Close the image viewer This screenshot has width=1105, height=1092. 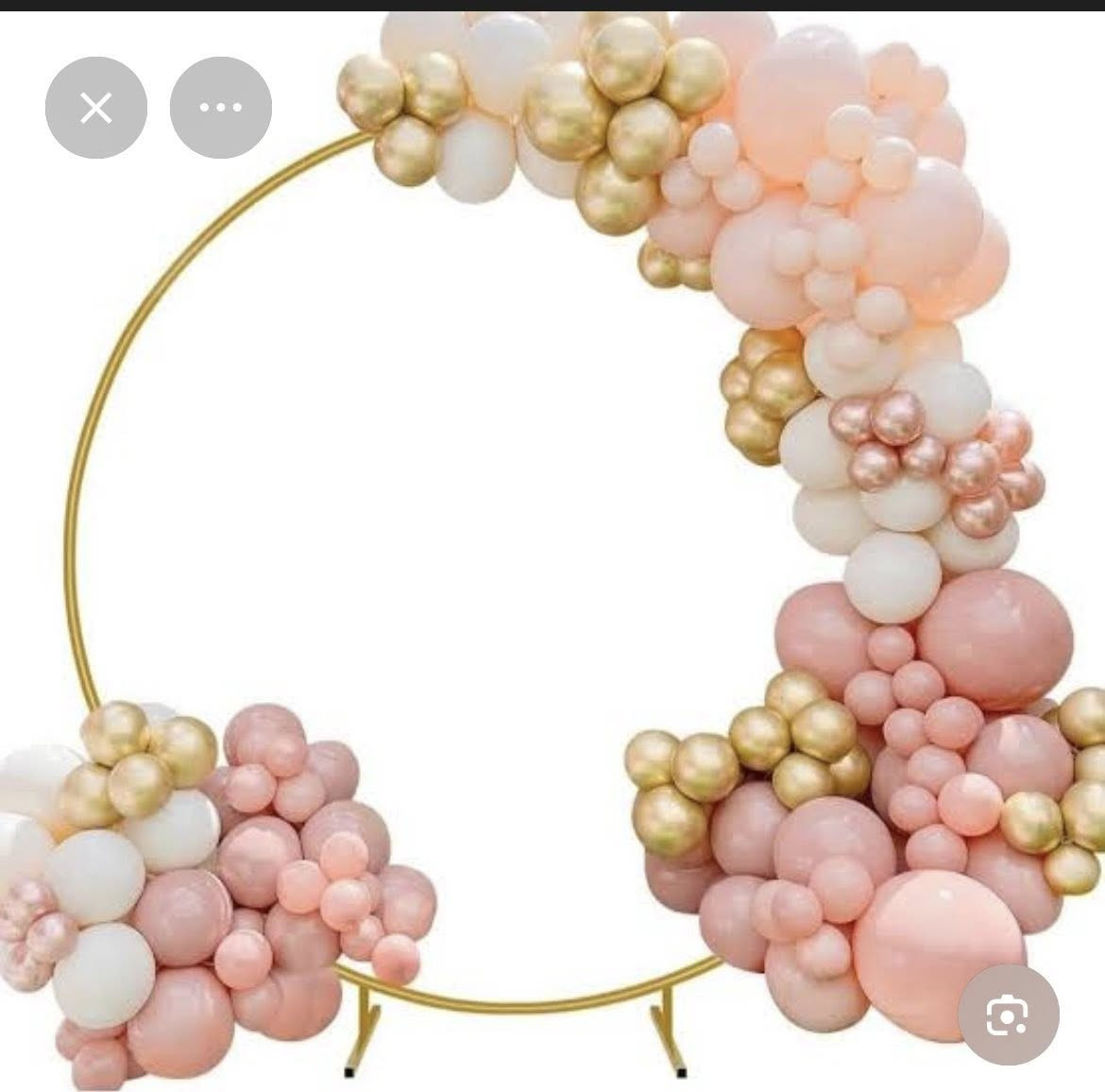coord(95,108)
